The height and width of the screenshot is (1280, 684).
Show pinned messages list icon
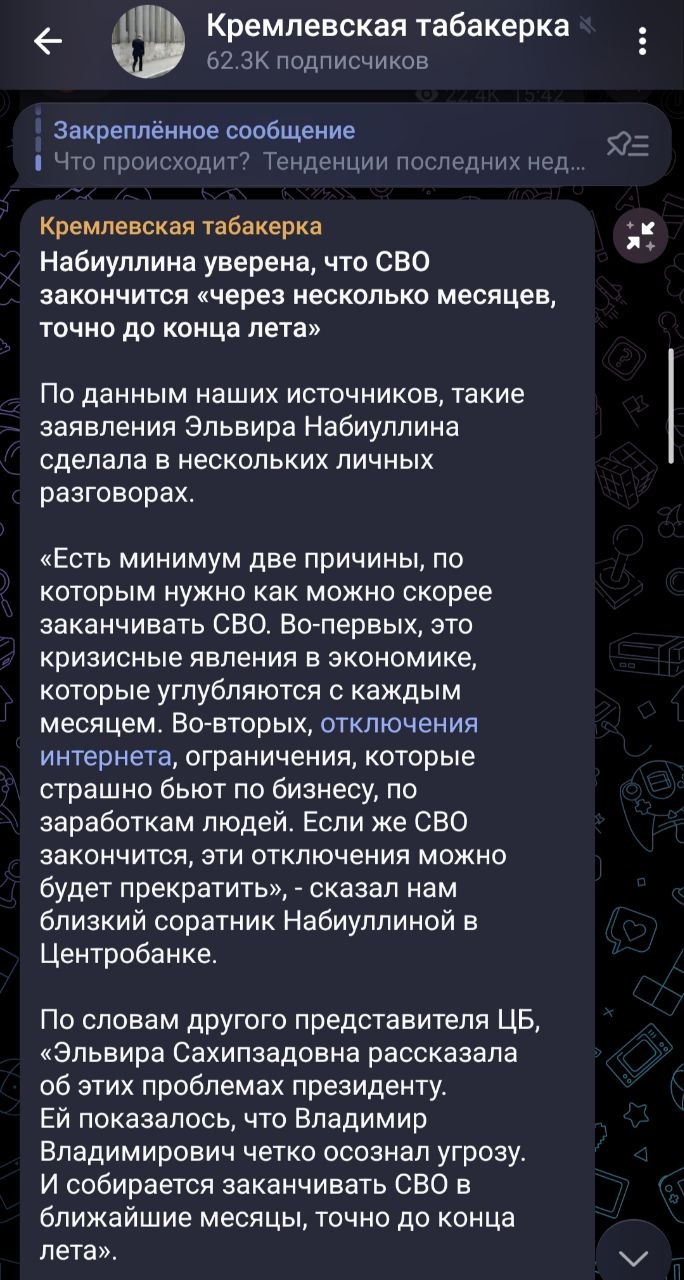tap(628, 146)
